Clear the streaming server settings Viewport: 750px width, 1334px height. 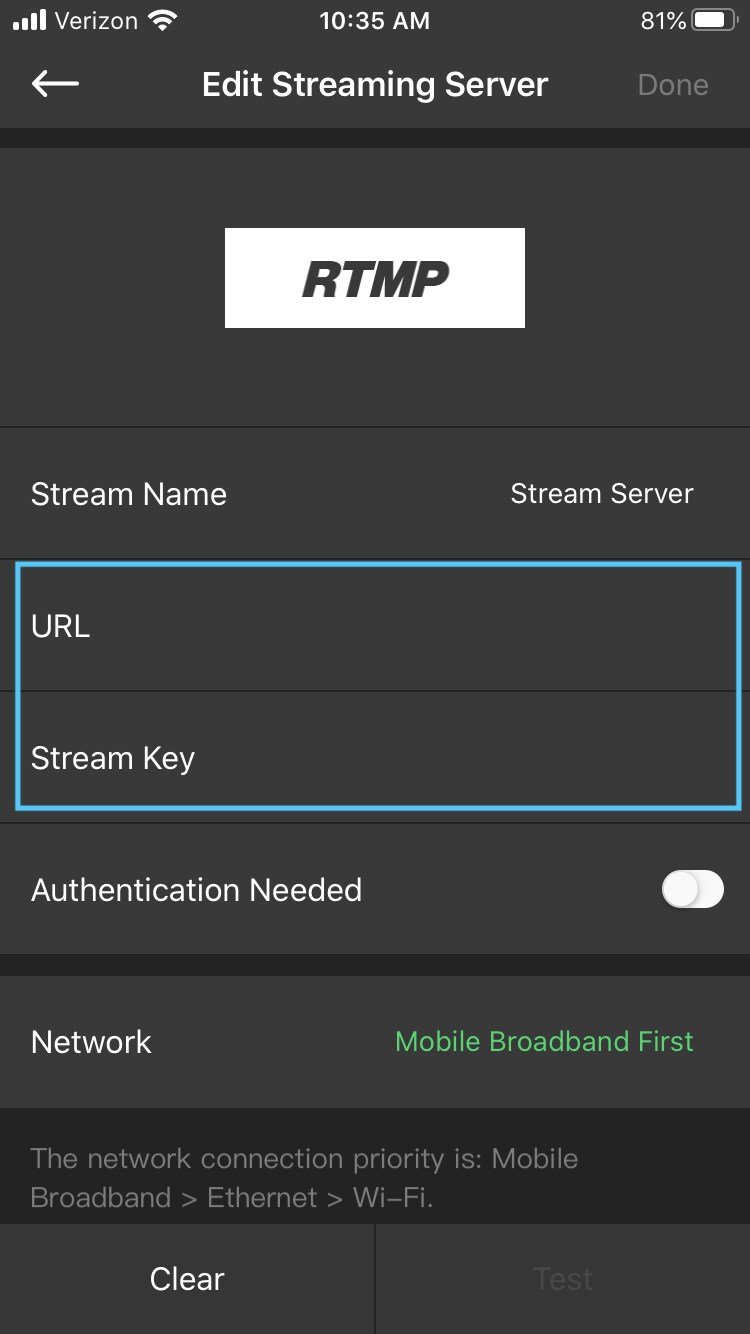(x=187, y=1279)
